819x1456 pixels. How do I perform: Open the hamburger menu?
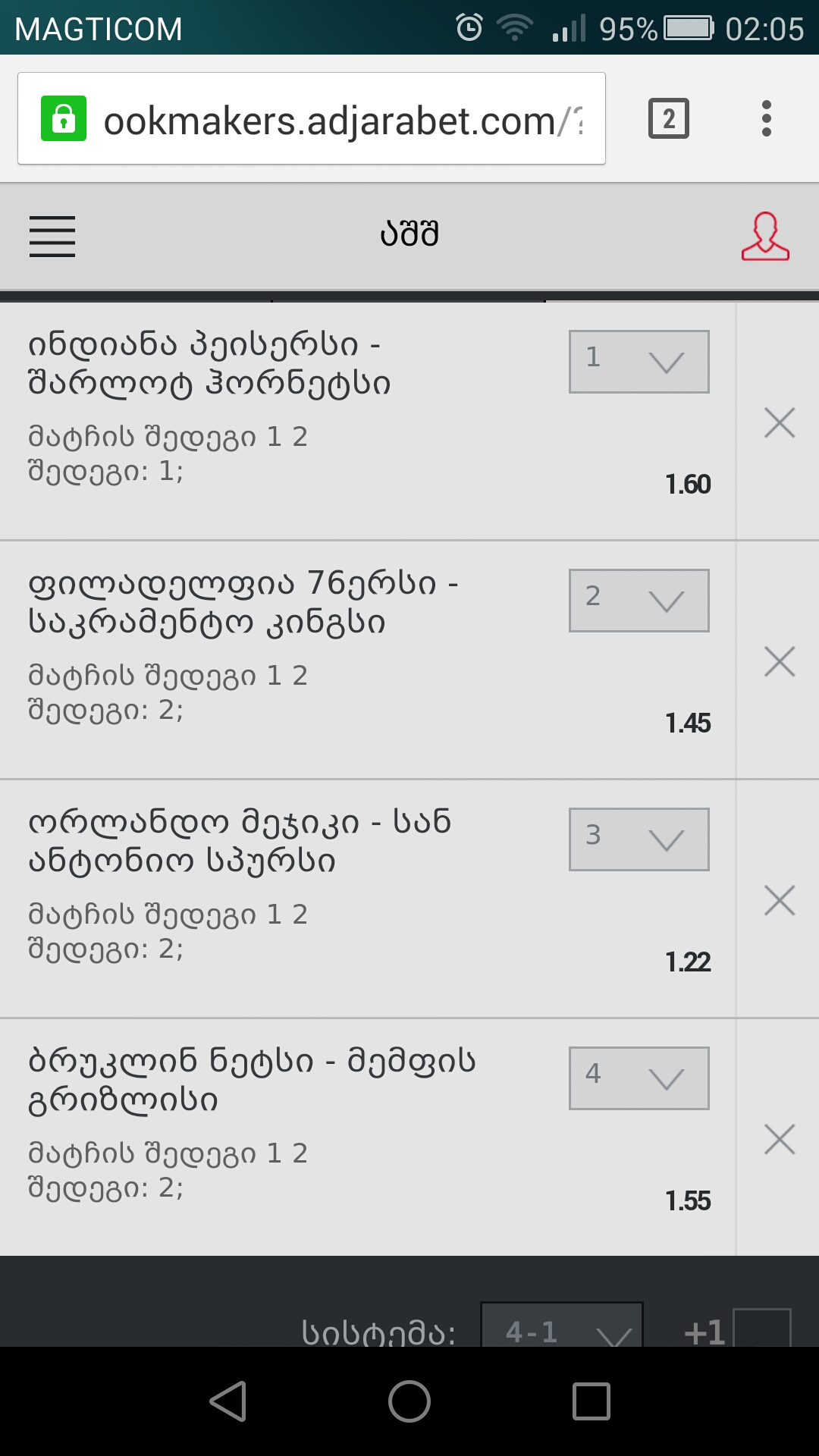52,236
